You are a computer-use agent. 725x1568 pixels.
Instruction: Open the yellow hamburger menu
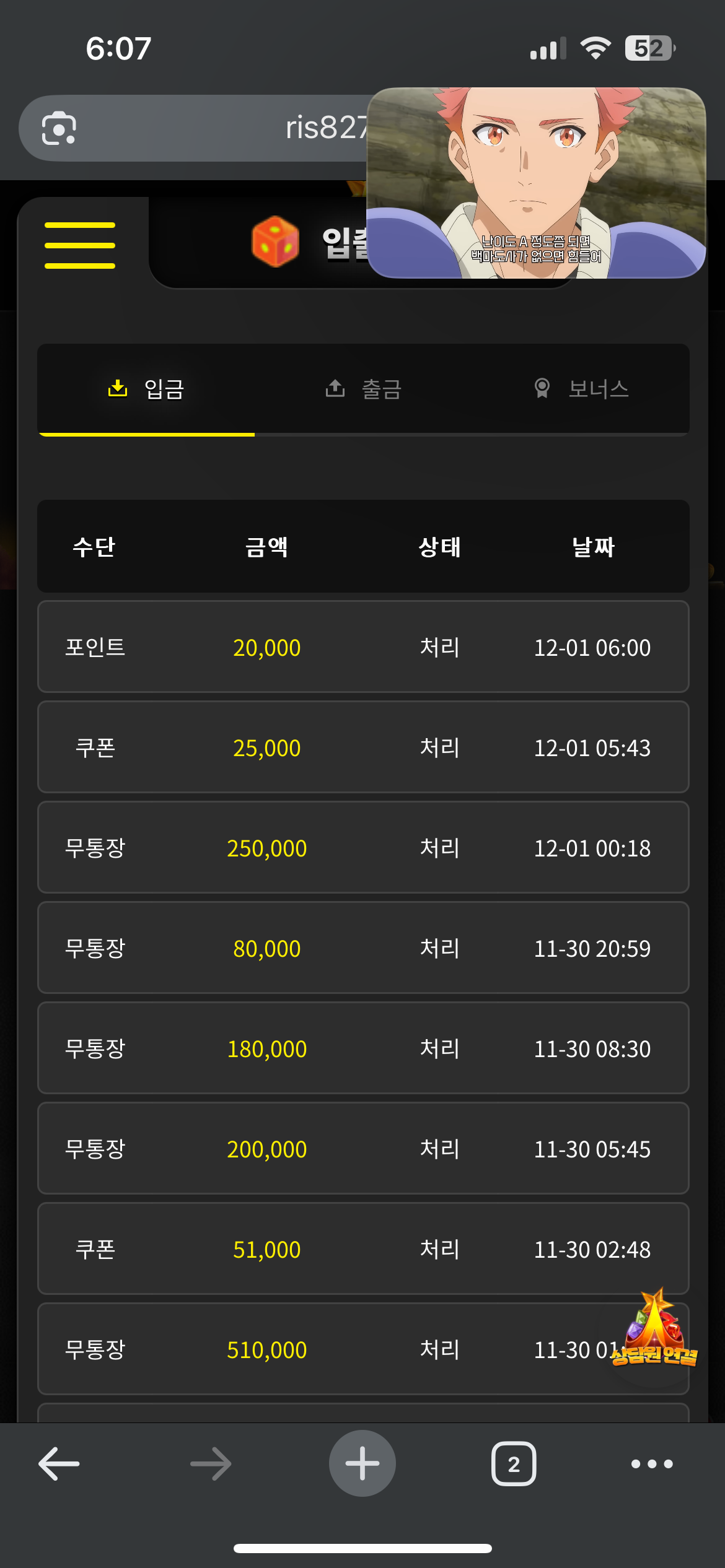pos(80,245)
